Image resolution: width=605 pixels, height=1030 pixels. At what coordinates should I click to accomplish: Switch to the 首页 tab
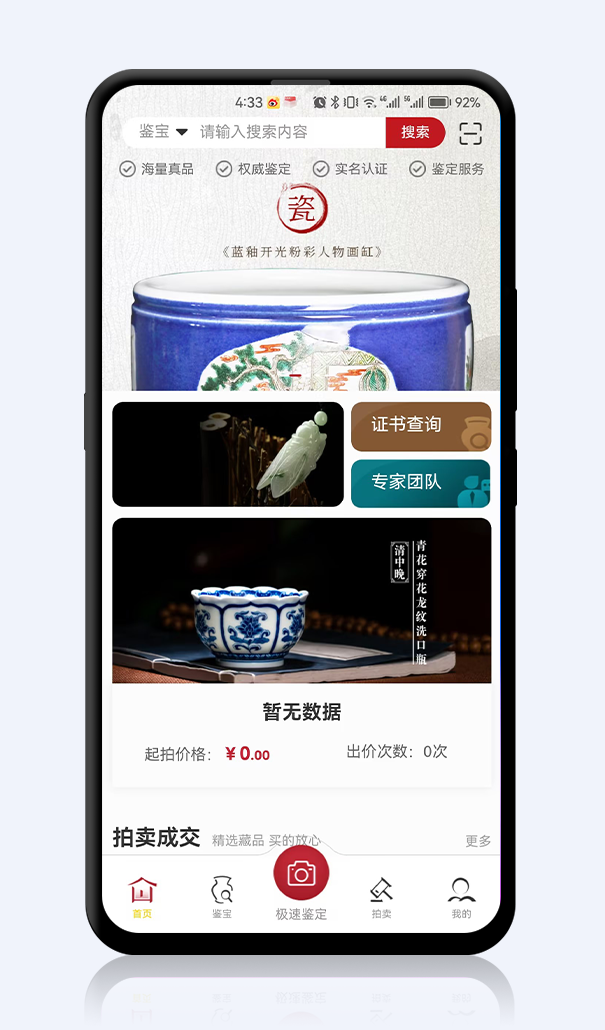tap(143, 897)
